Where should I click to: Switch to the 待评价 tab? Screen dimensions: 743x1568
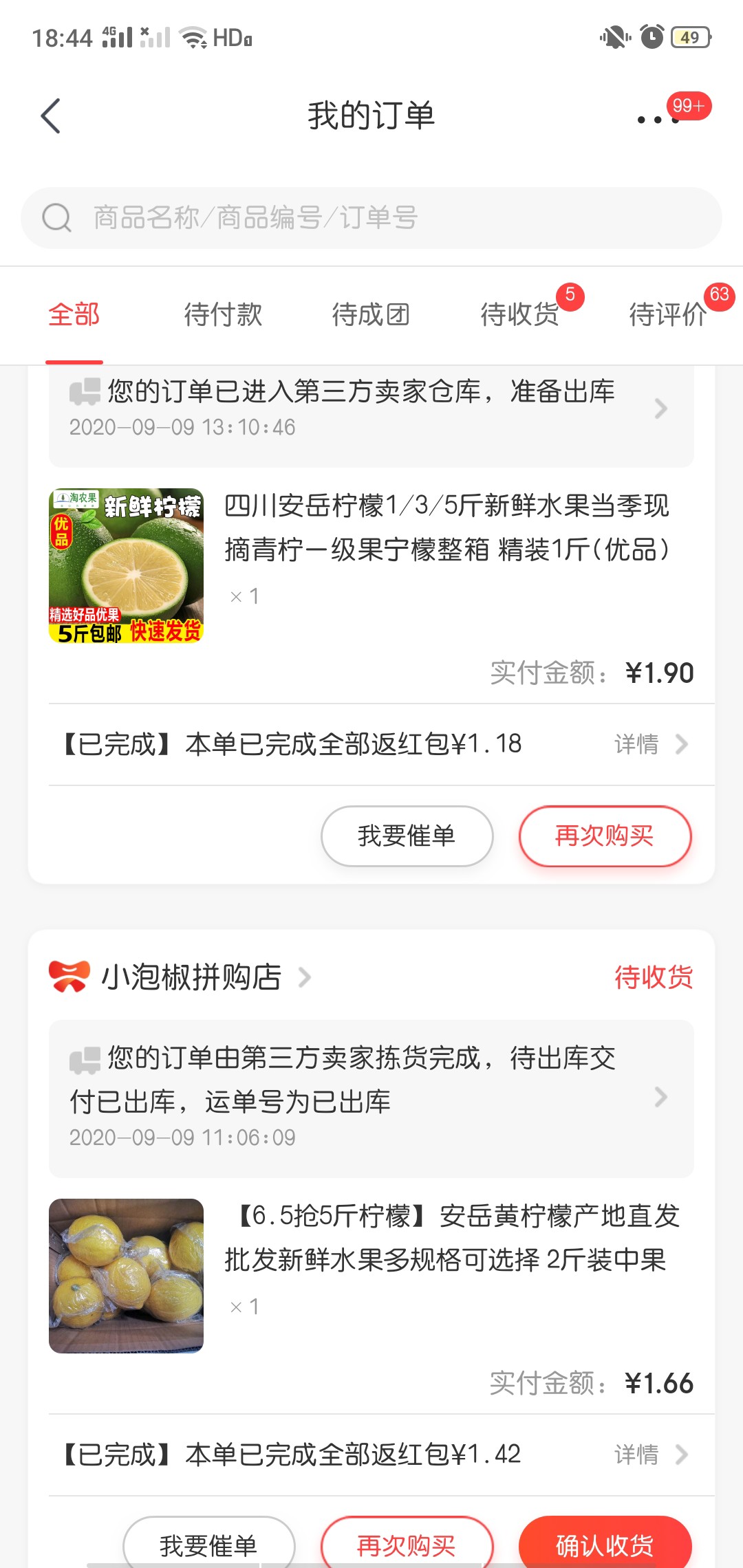pos(669,315)
